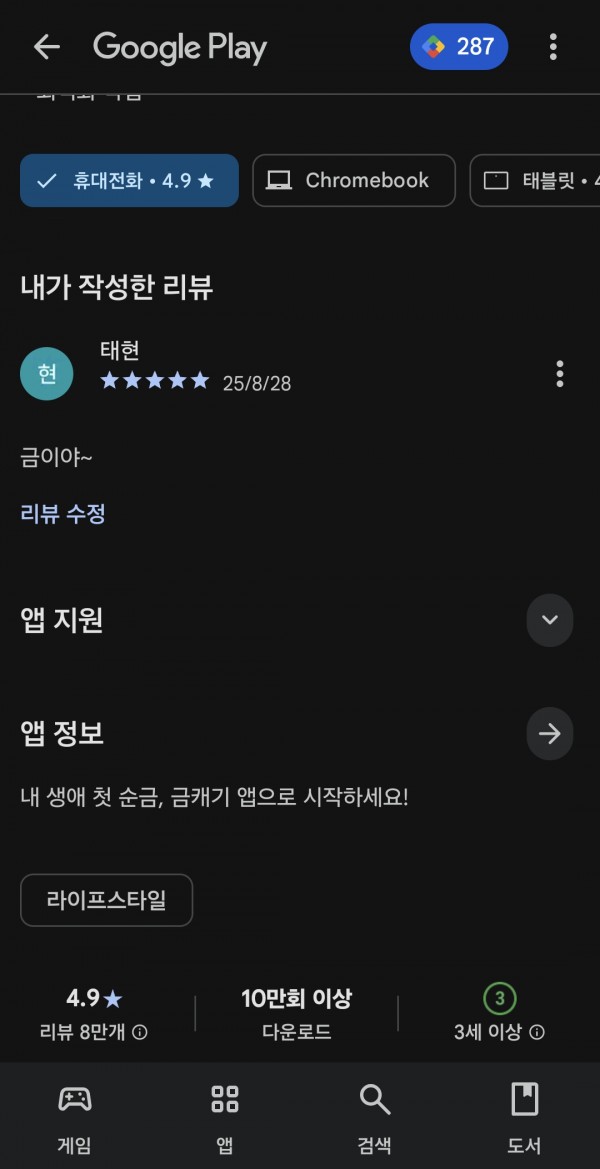Image resolution: width=600 pixels, height=1169 pixels.
Task: Switch to the 앱 tab
Action: 225,1116
